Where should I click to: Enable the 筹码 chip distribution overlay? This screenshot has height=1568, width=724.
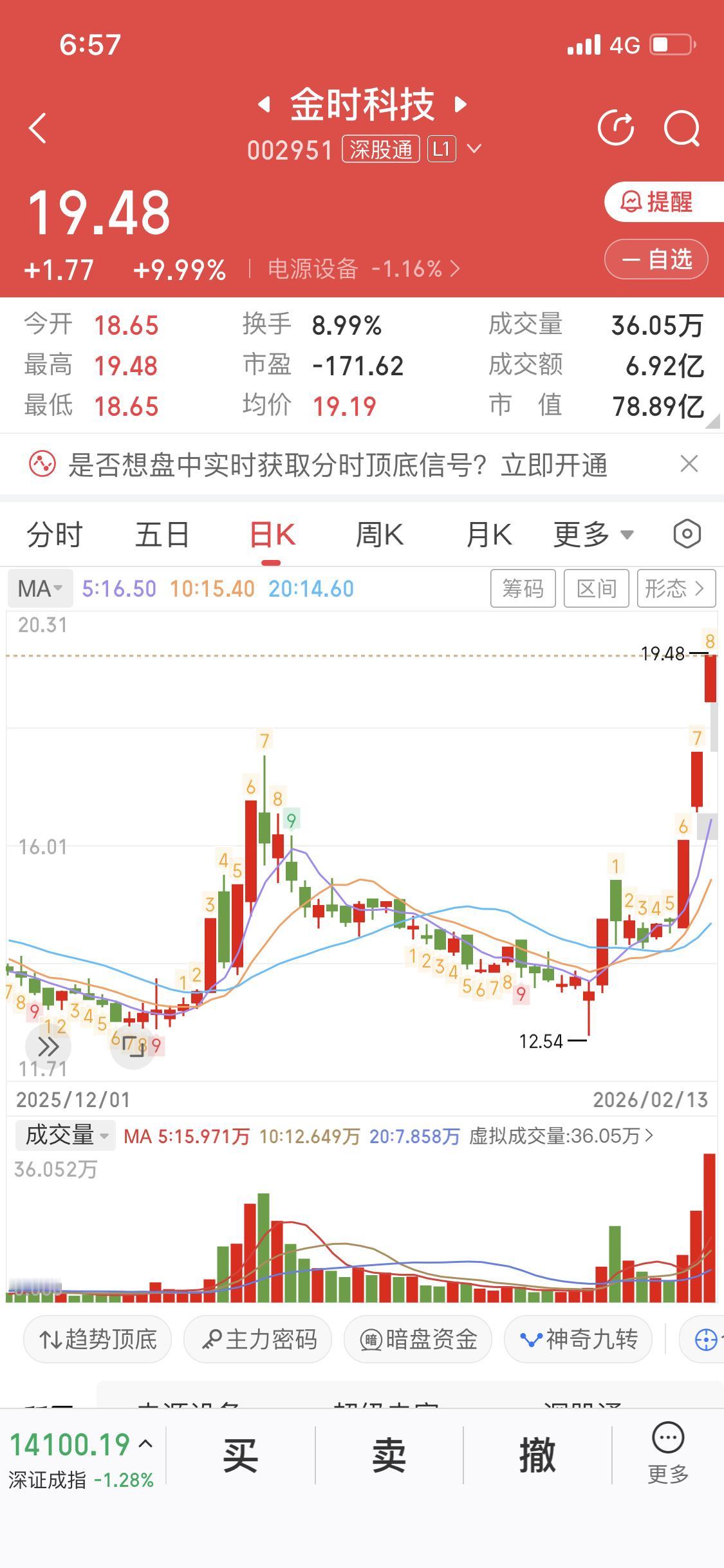523,588
